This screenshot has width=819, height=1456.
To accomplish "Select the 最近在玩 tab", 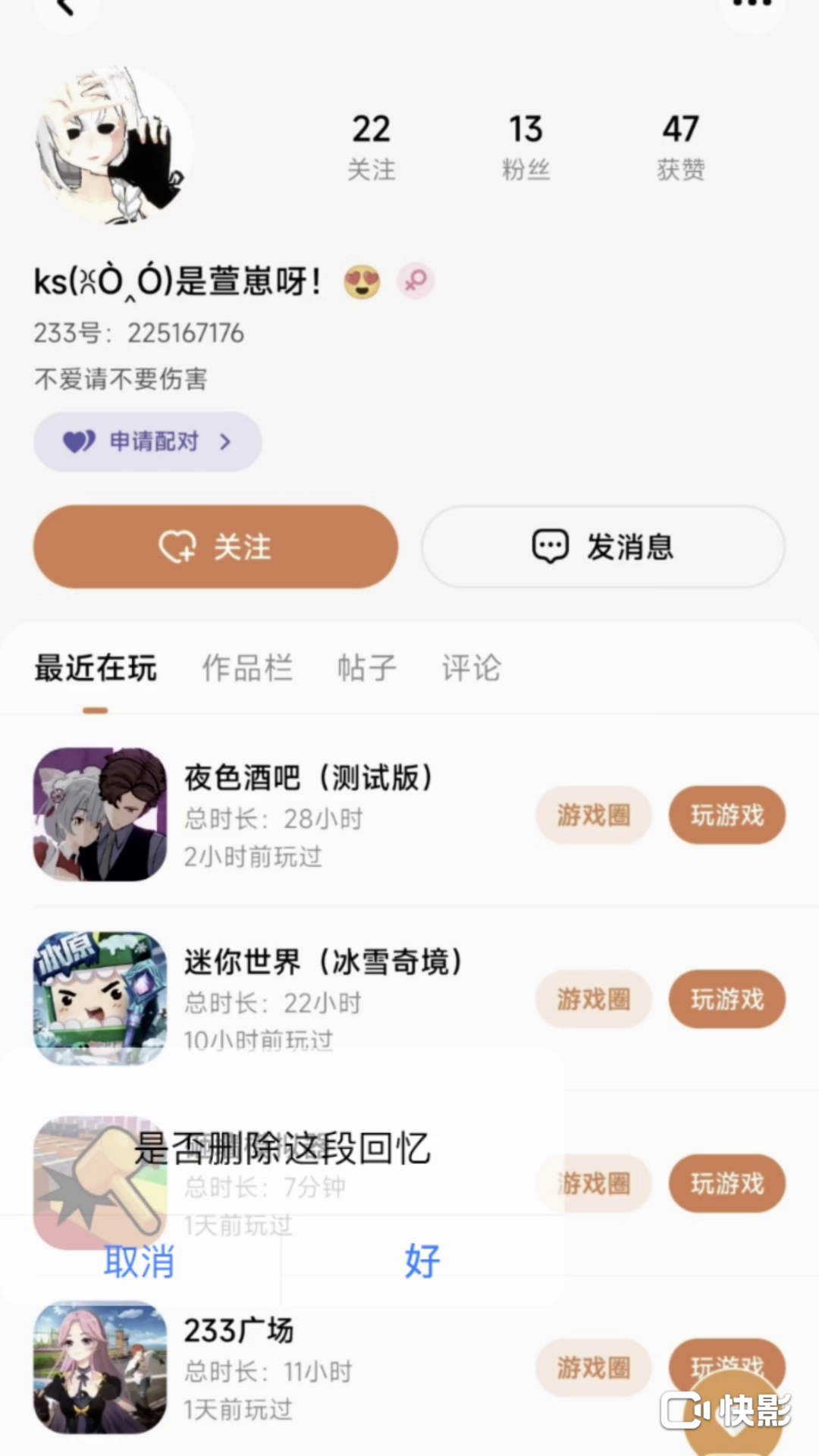I will pyautogui.click(x=96, y=668).
